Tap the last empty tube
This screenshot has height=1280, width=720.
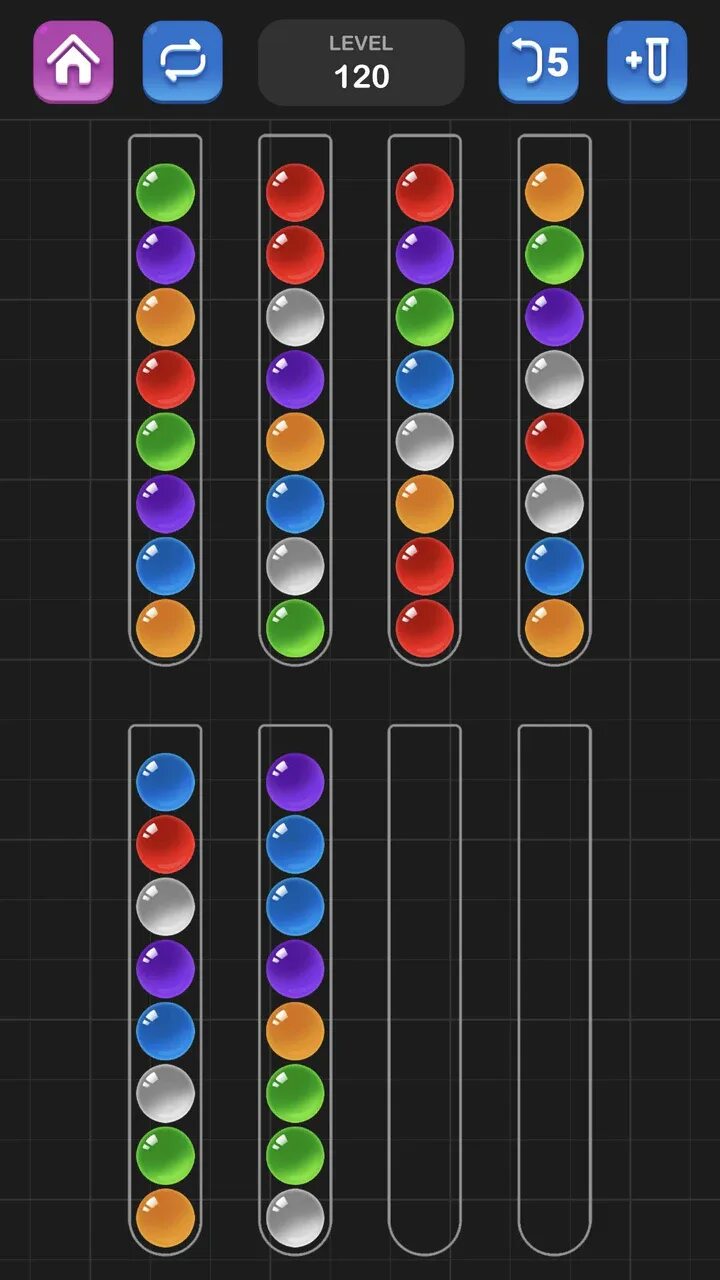tap(555, 990)
